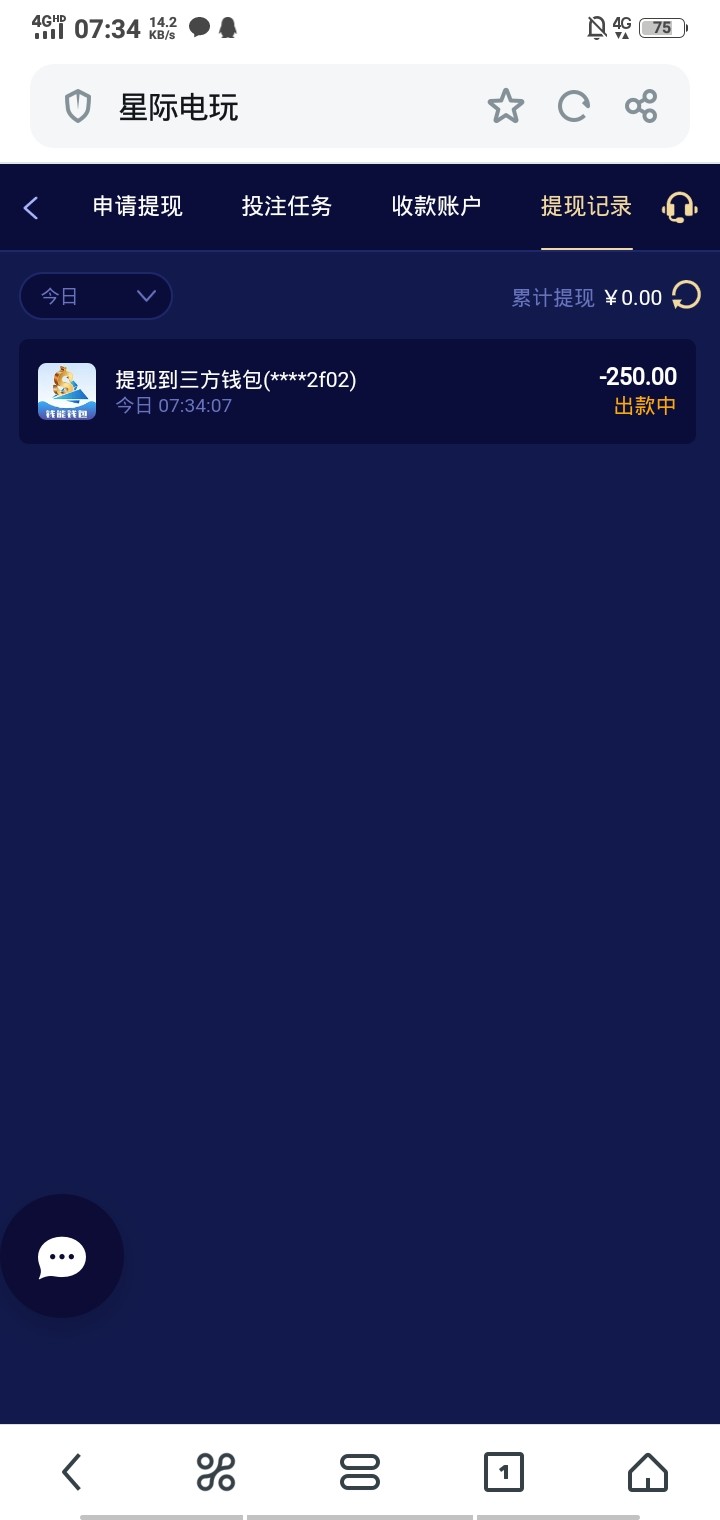Navigate back with the bottom browser arrow

[x=71, y=1472]
